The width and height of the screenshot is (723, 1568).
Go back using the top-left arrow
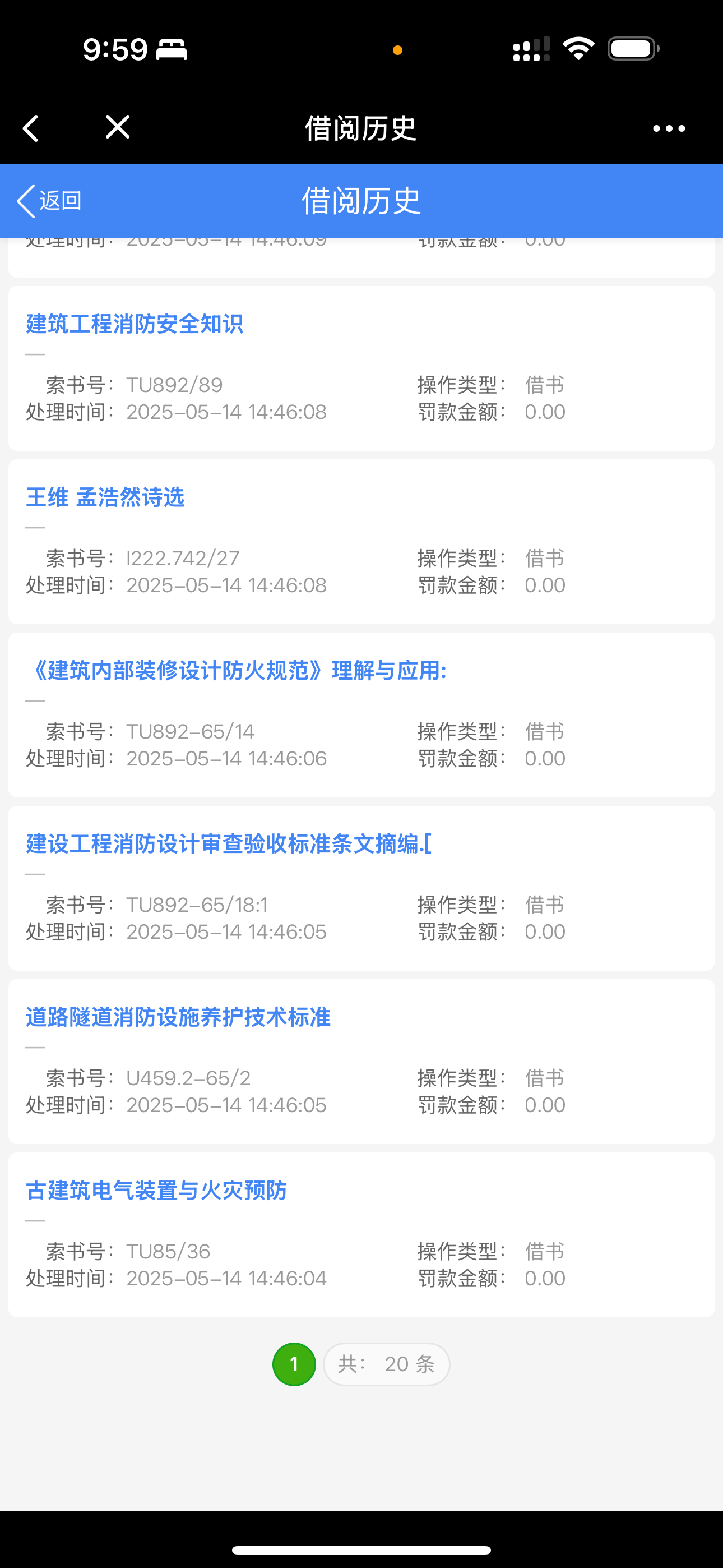(x=30, y=128)
